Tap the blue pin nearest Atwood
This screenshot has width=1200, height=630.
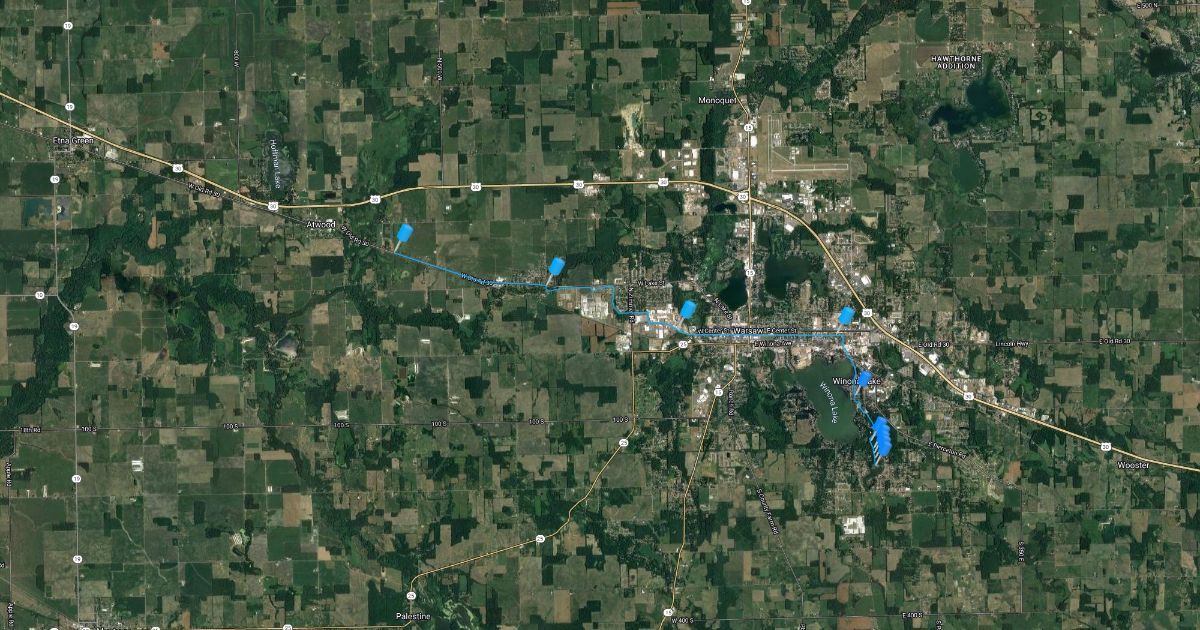(404, 235)
